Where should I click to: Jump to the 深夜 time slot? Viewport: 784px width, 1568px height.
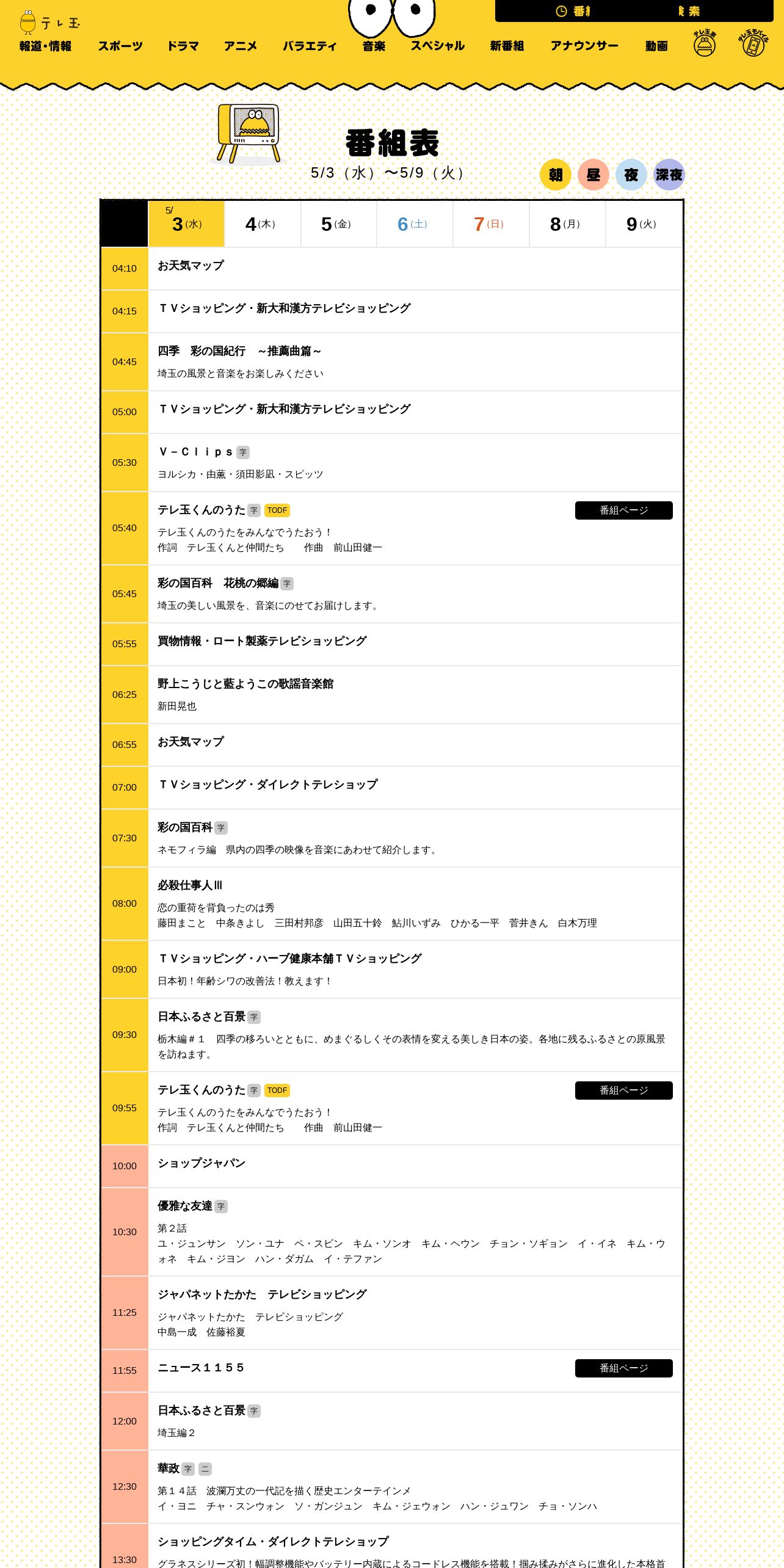click(x=669, y=175)
